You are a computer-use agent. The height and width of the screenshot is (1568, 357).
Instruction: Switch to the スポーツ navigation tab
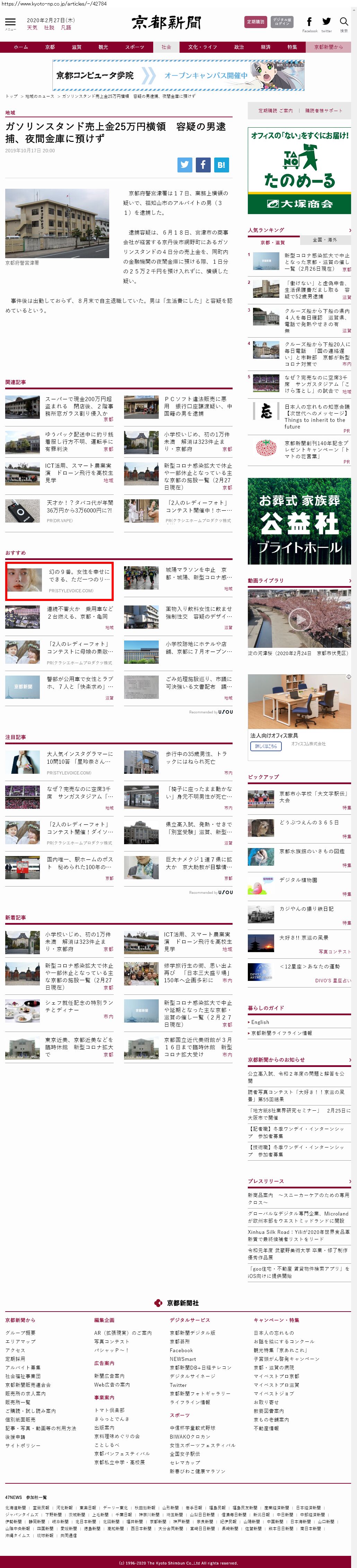pyautogui.click(x=134, y=47)
